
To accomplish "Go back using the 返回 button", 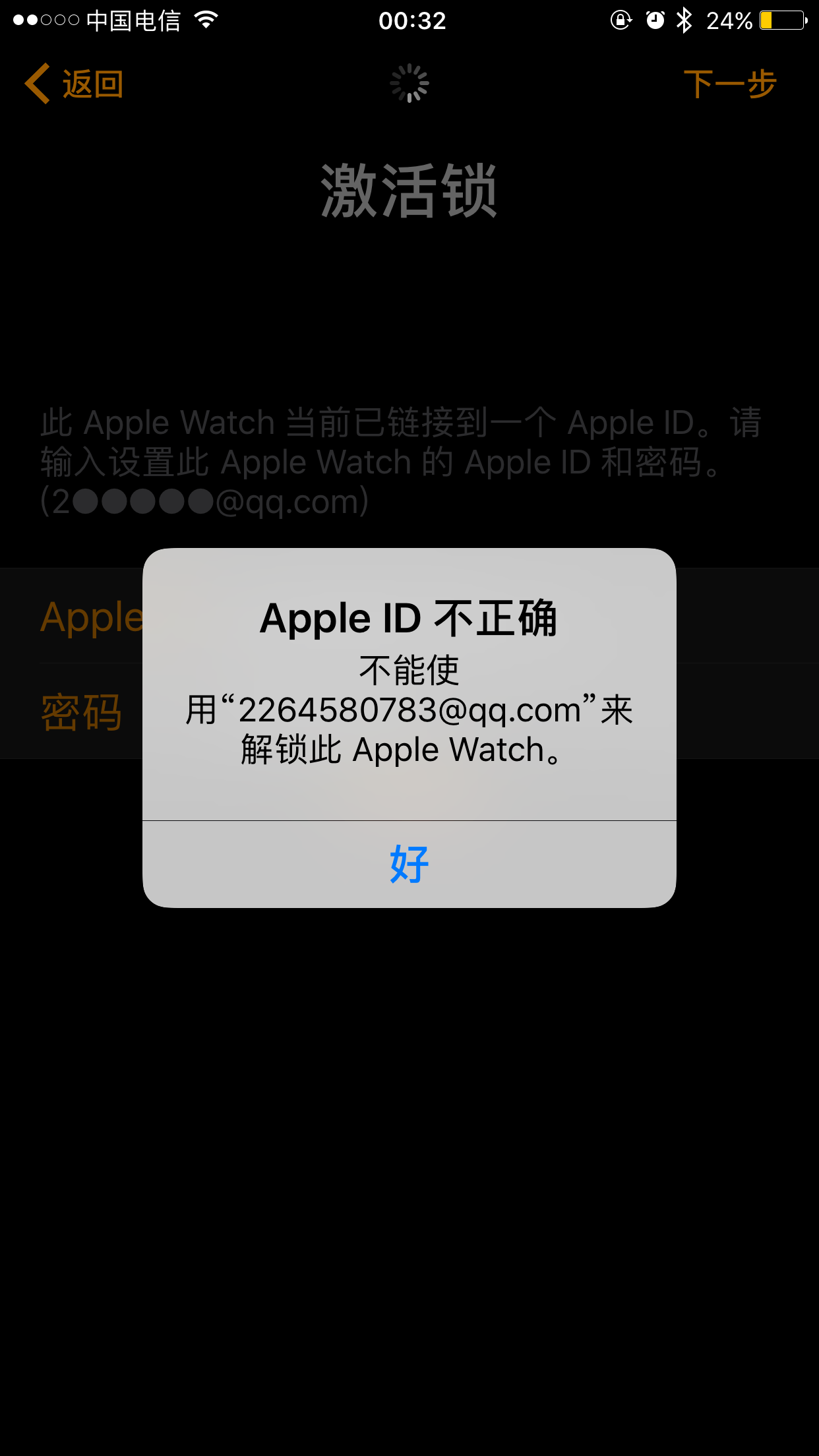I will point(75,84).
